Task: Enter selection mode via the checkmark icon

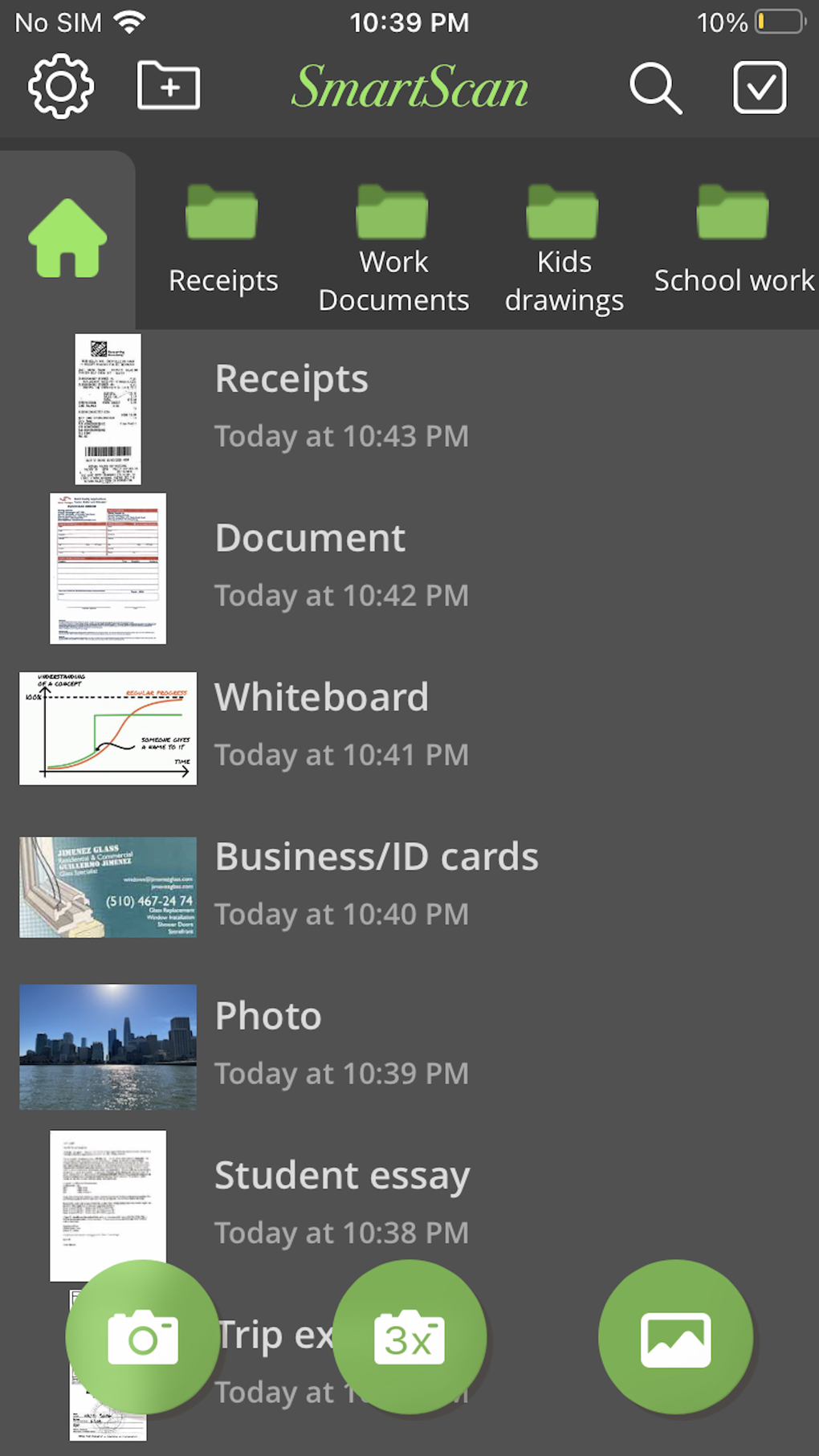Action: 758,86
